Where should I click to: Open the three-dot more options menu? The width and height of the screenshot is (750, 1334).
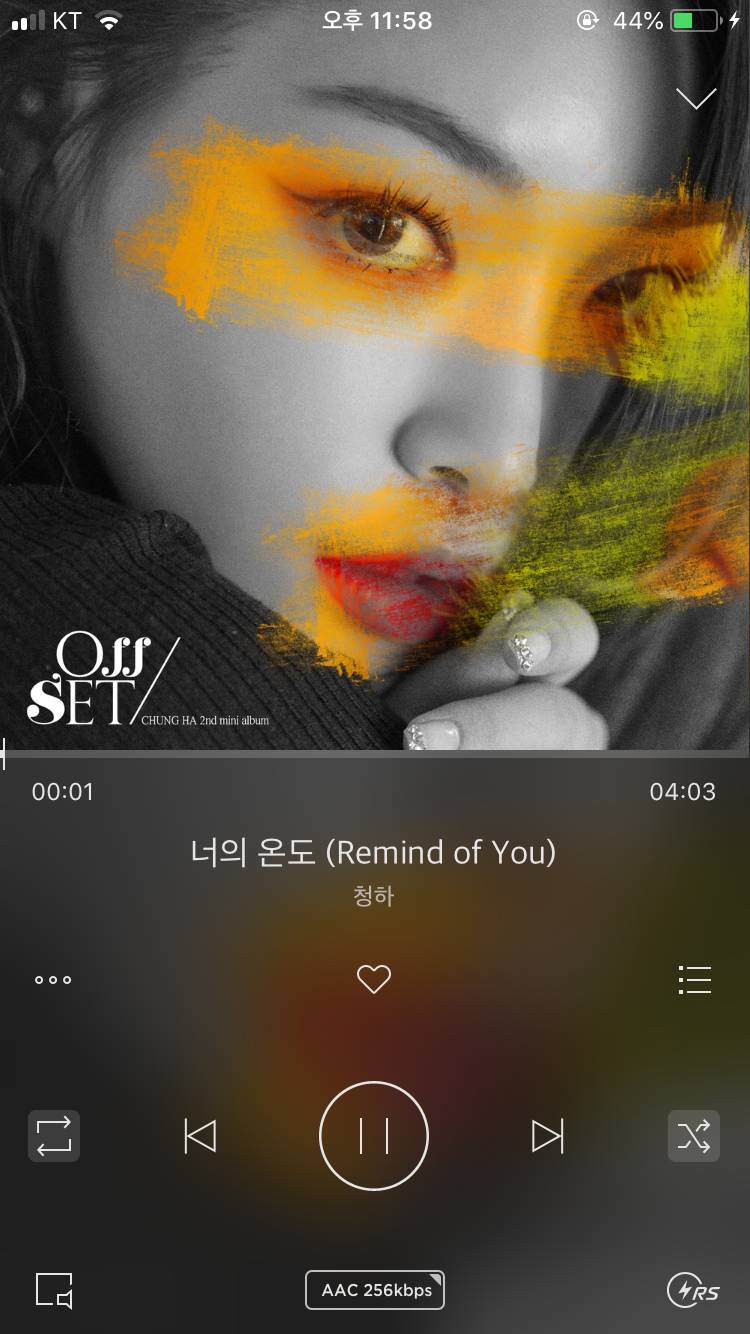click(53, 980)
